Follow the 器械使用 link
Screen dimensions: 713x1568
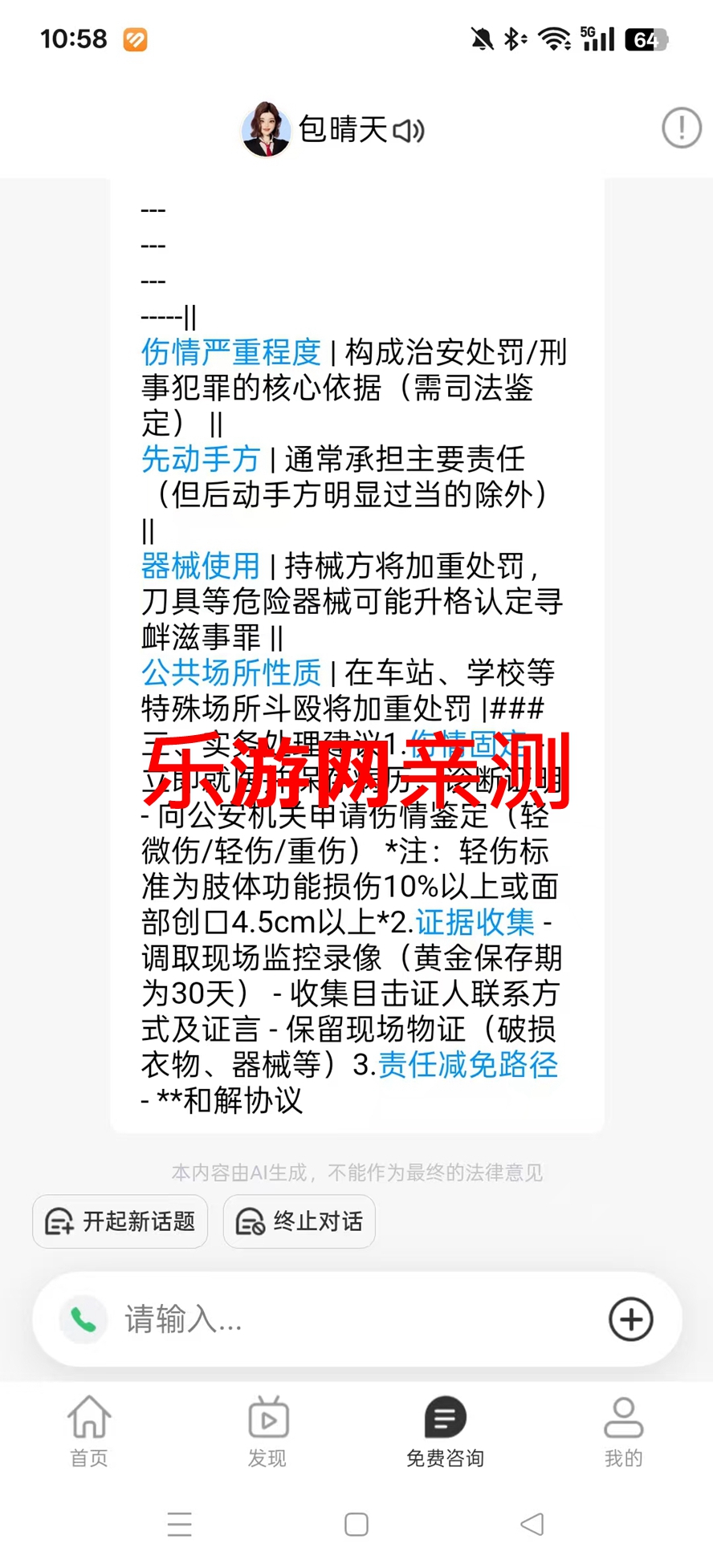[201, 566]
